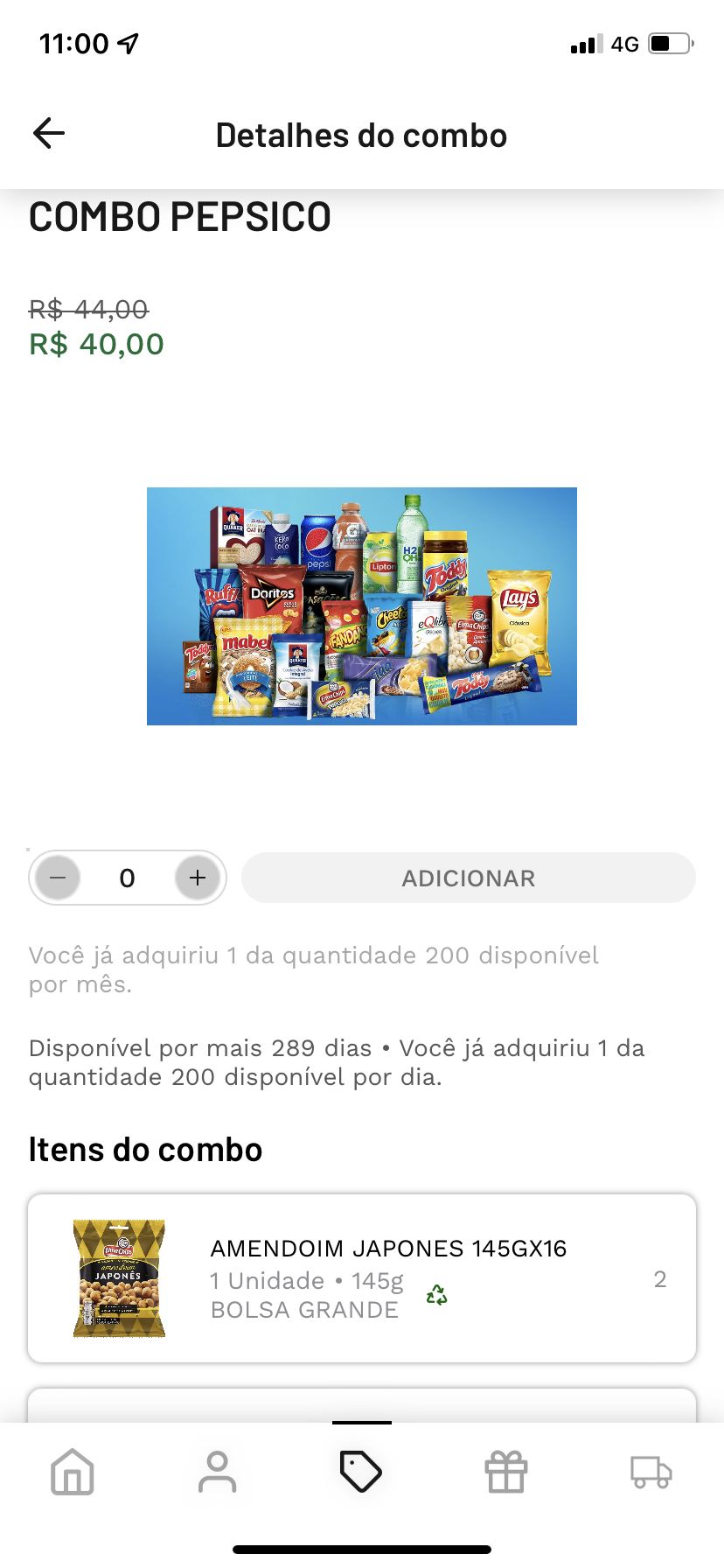724x1568 pixels.
Task: Open the profile tab
Action: [x=217, y=1472]
